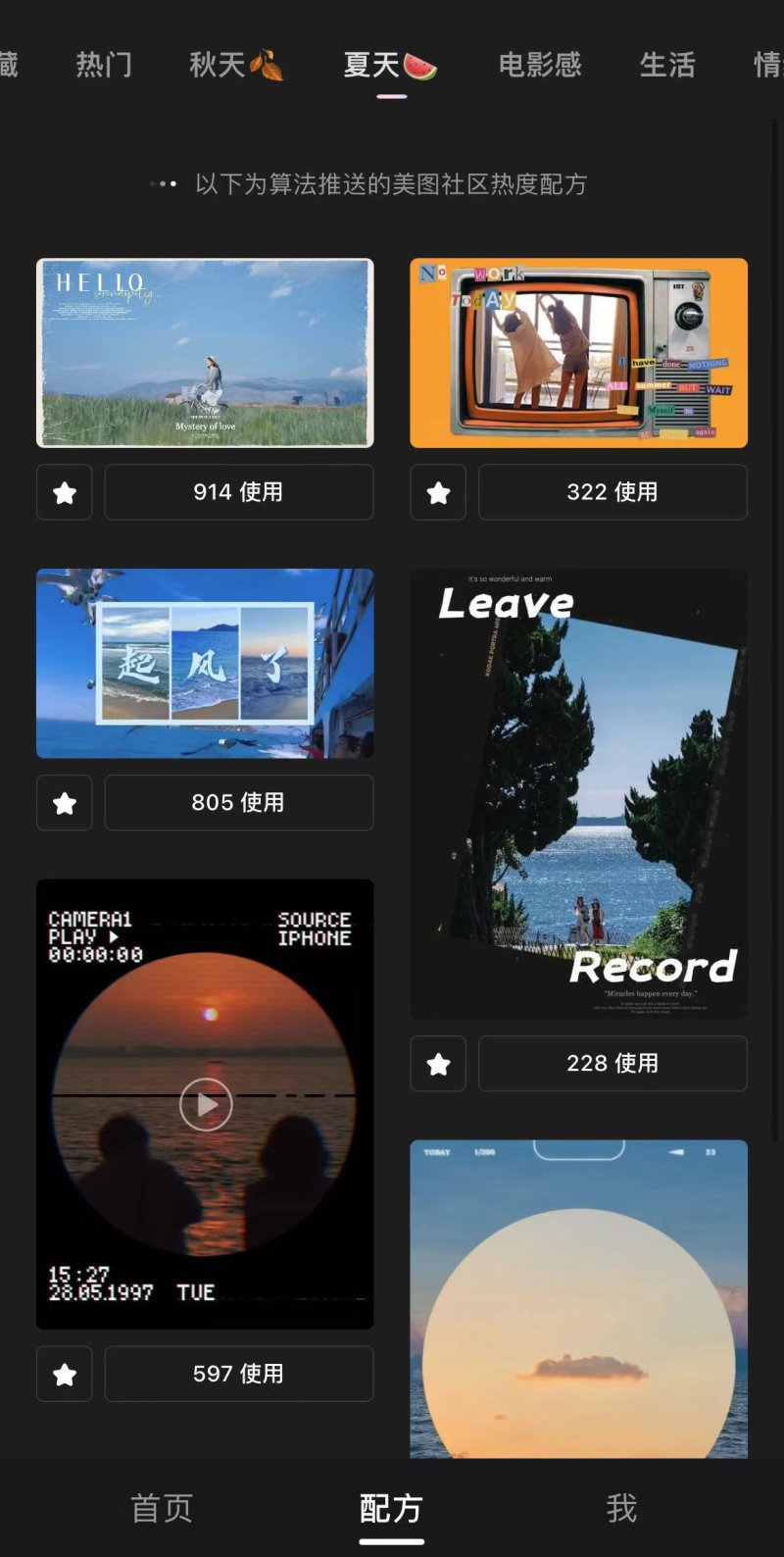The width and height of the screenshot is (784, 1557).
Task: Apply the 805 使用 recipe
Action: [x=238, y=803]
